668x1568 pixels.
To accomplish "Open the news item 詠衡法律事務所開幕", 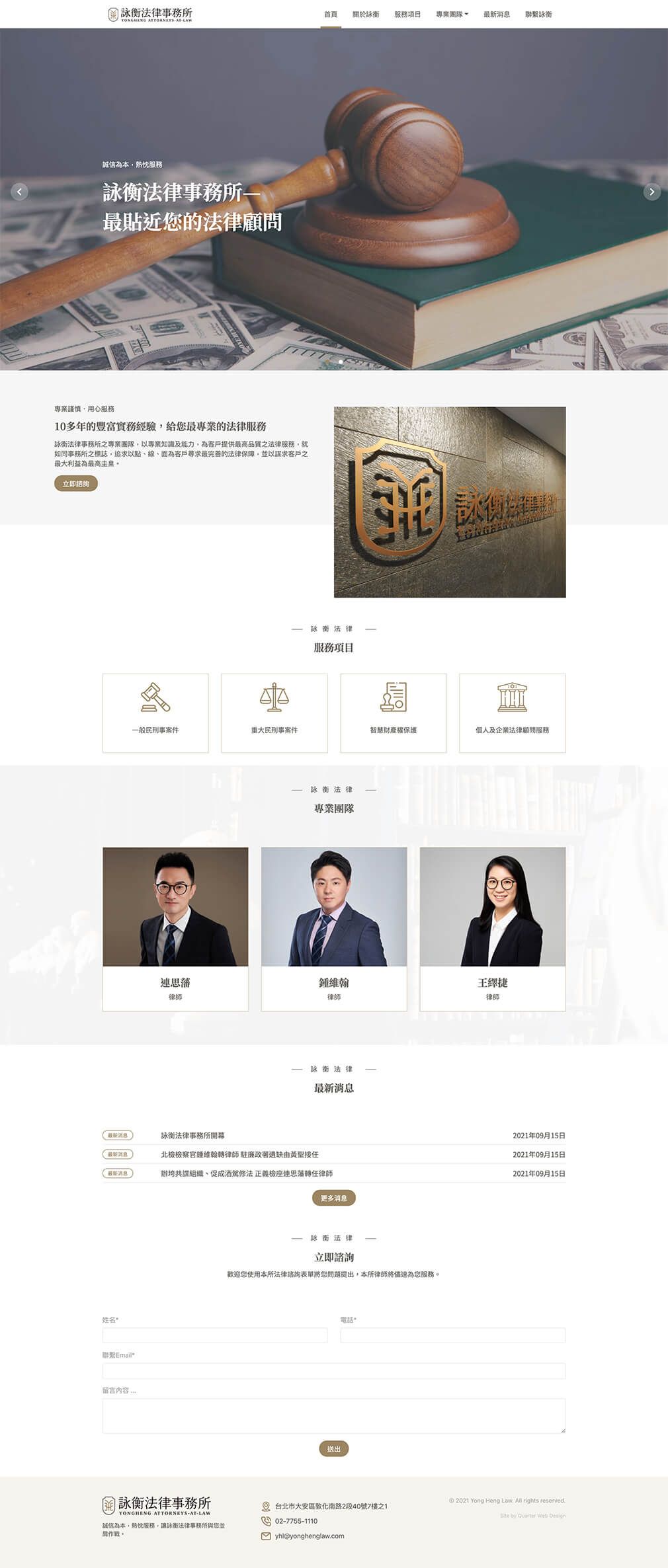I will 193,1135.
